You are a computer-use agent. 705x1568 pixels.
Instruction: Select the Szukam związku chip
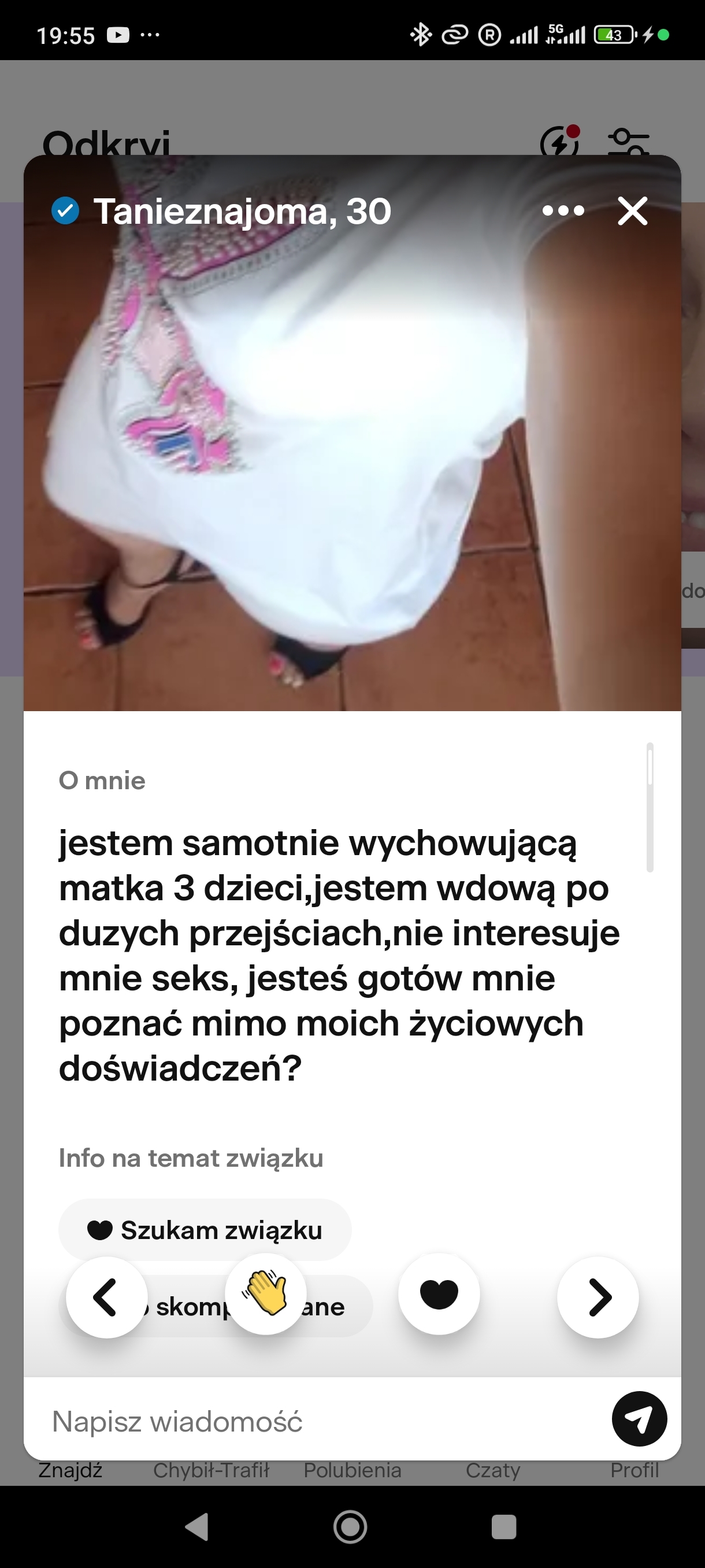click(205, 1230)
